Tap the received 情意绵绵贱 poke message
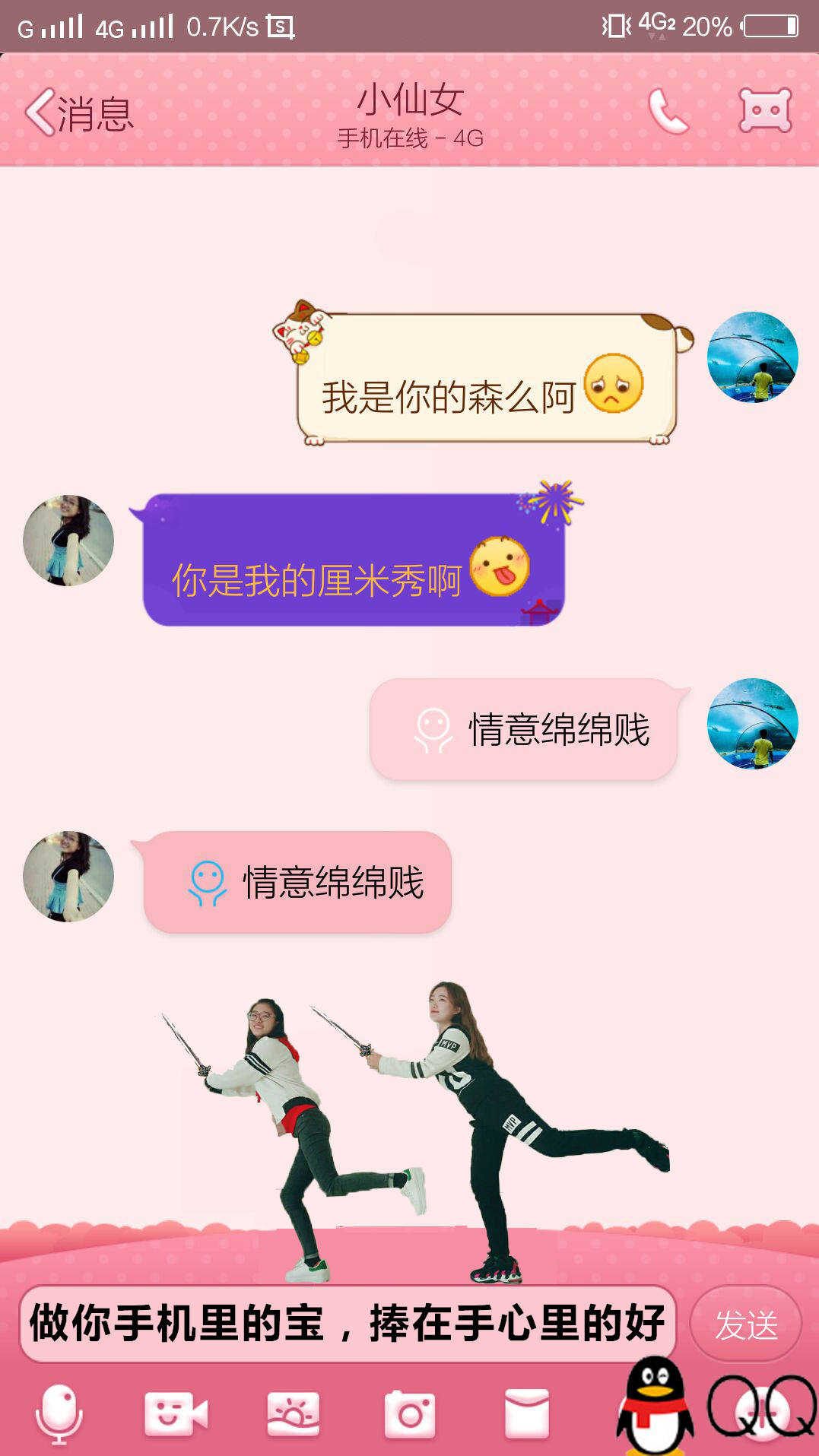Screen dimensions: 819x1456 [x=298, y=882]
